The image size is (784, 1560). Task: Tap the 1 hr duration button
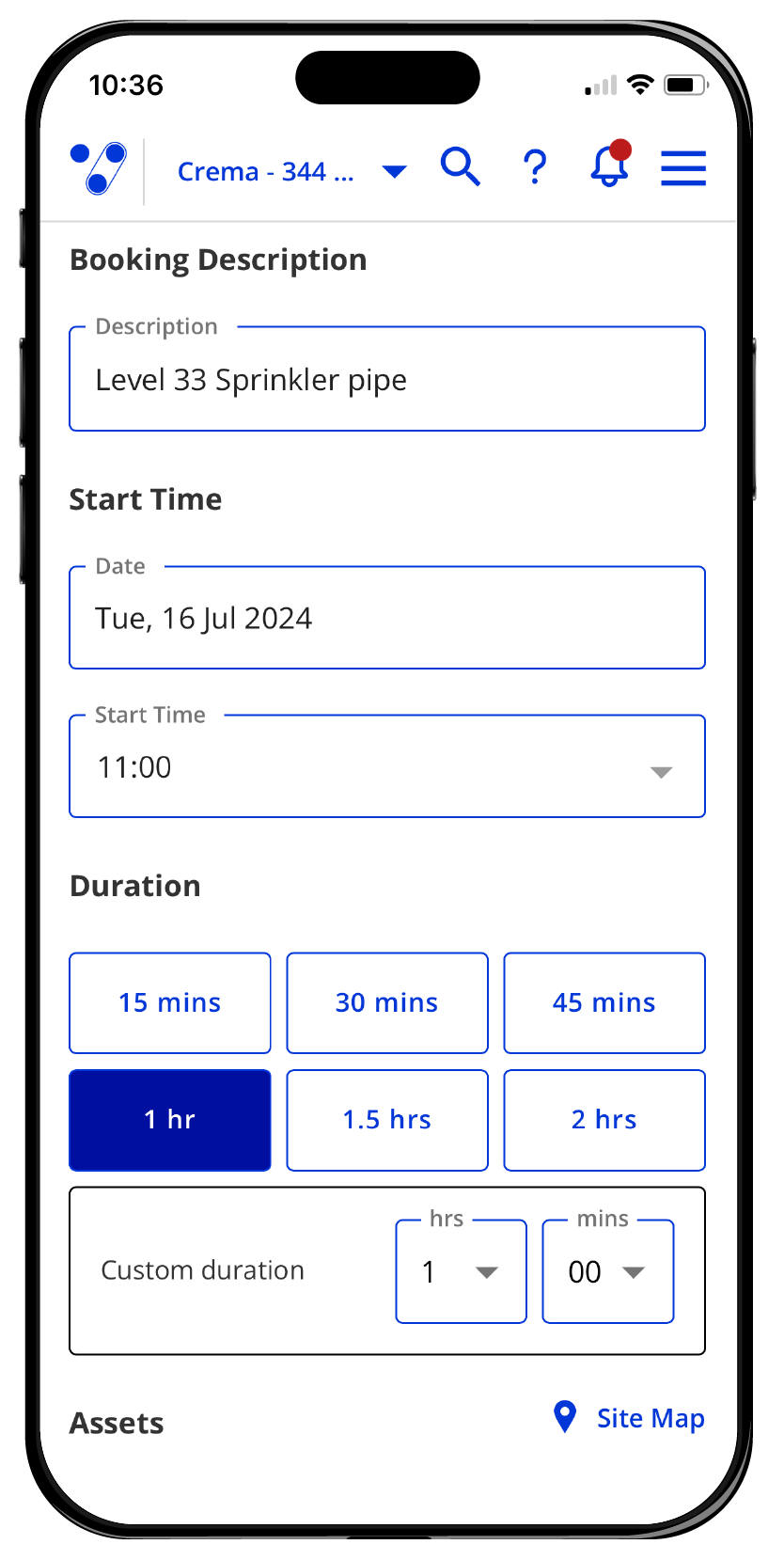tap(170, 1120)
